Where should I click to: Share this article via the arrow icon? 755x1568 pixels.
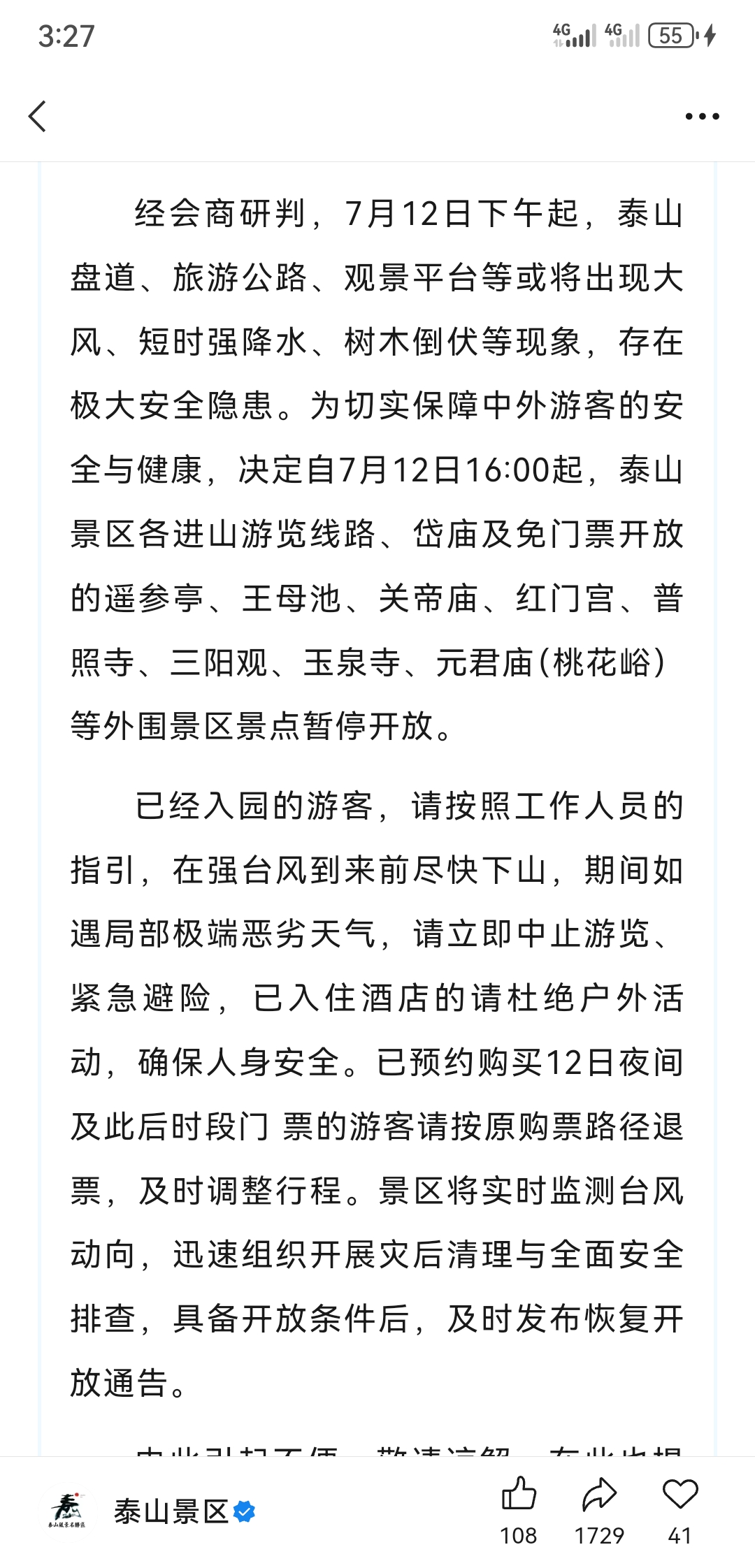pyautogui.click(x=599, y=1495)
